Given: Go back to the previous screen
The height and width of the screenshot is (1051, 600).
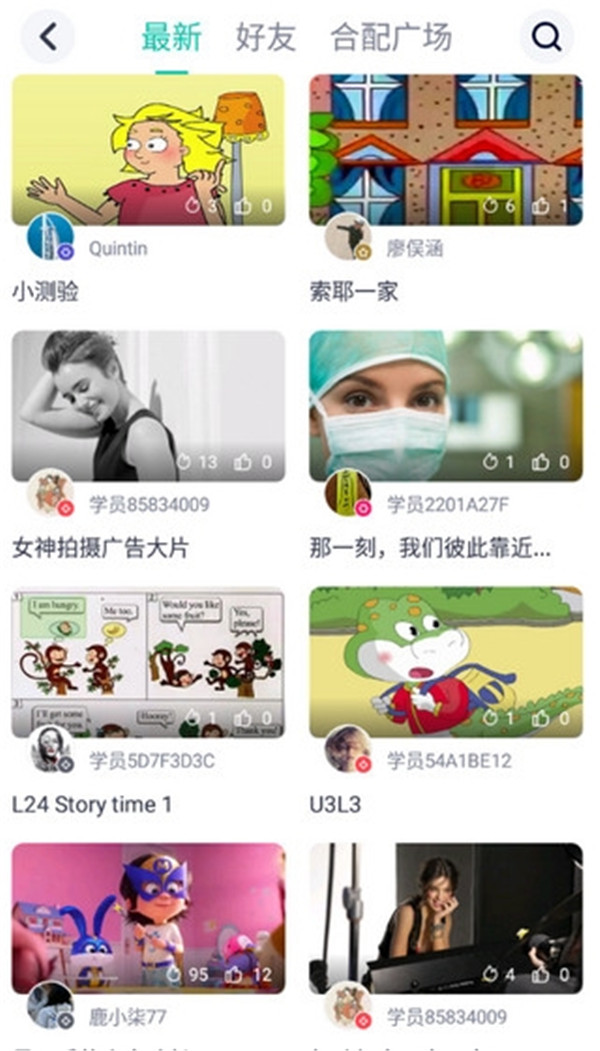Looking at the screenshot, I should click(48, 37).
